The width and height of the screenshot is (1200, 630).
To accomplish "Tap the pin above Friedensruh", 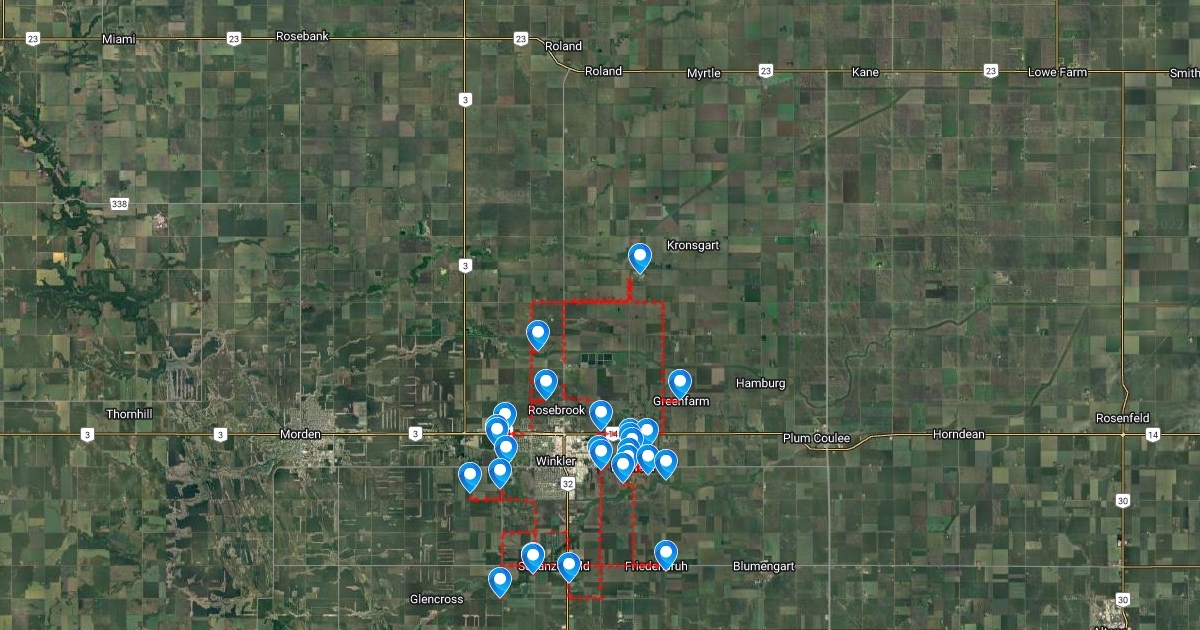I will click(666, 553).
